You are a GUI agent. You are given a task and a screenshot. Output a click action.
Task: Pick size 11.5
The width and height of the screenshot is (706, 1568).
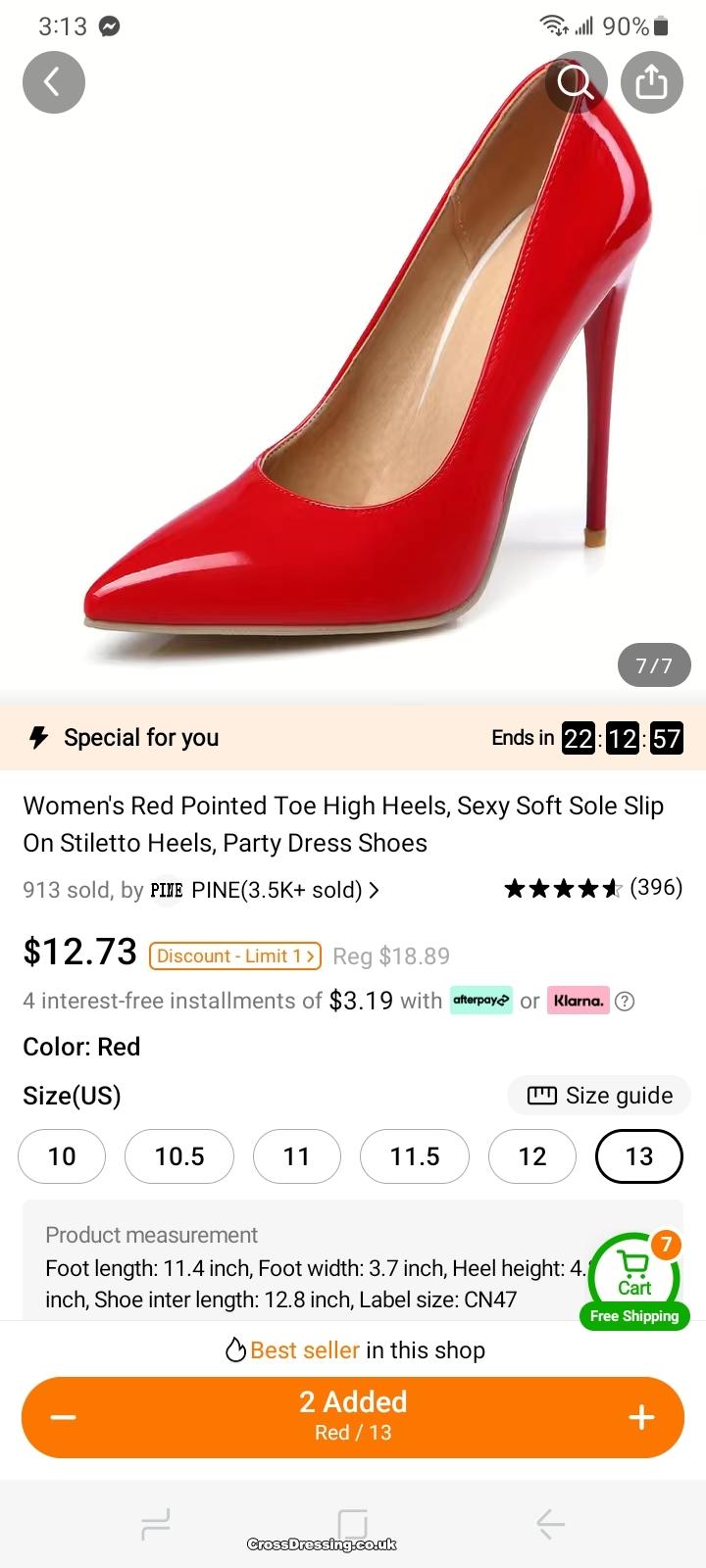tap(415, 1156)
